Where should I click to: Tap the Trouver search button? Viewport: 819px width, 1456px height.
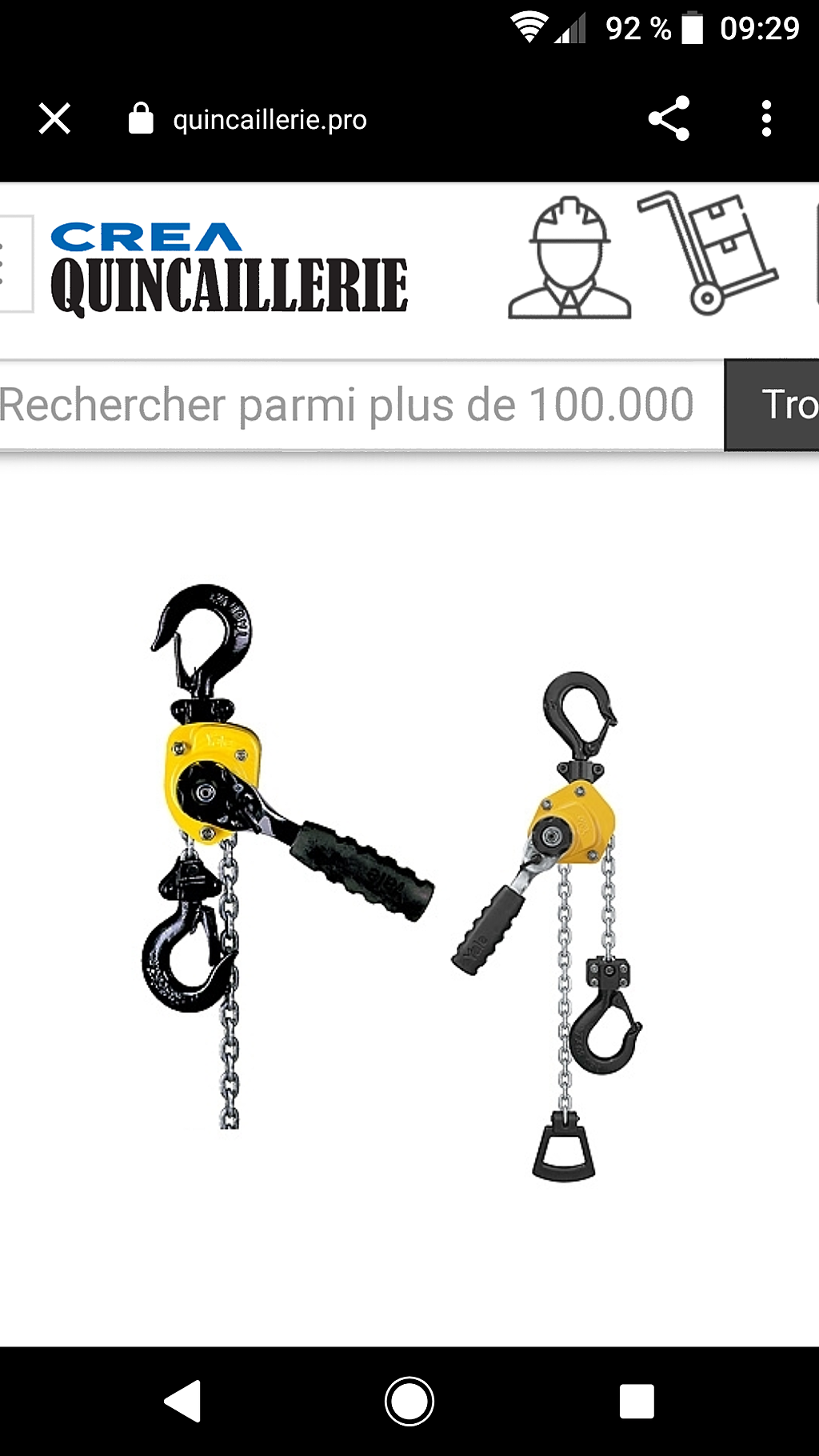click(772, 405)
